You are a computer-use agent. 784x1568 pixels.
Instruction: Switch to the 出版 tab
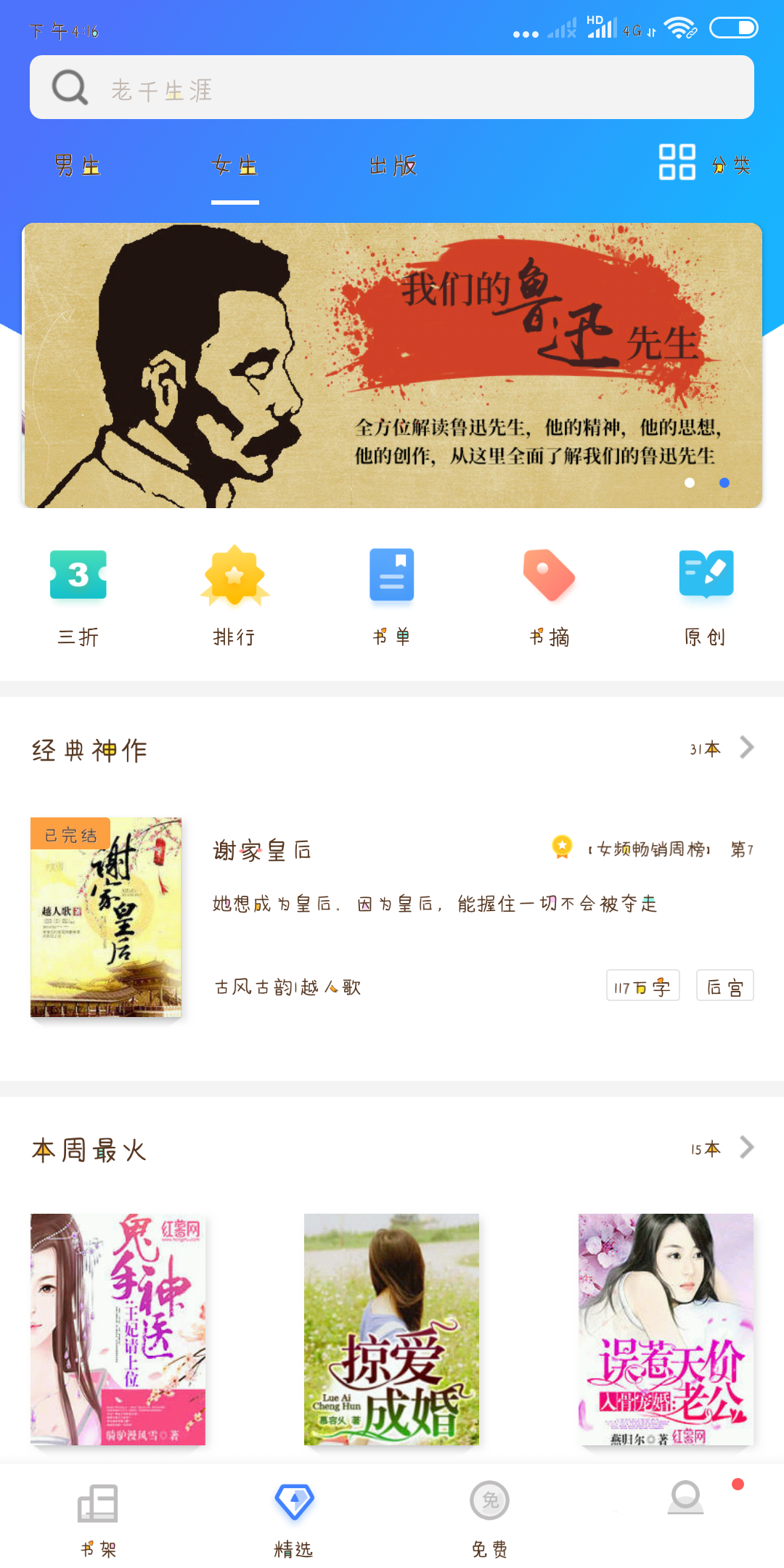pyautogui.click(x=392, y=166)
